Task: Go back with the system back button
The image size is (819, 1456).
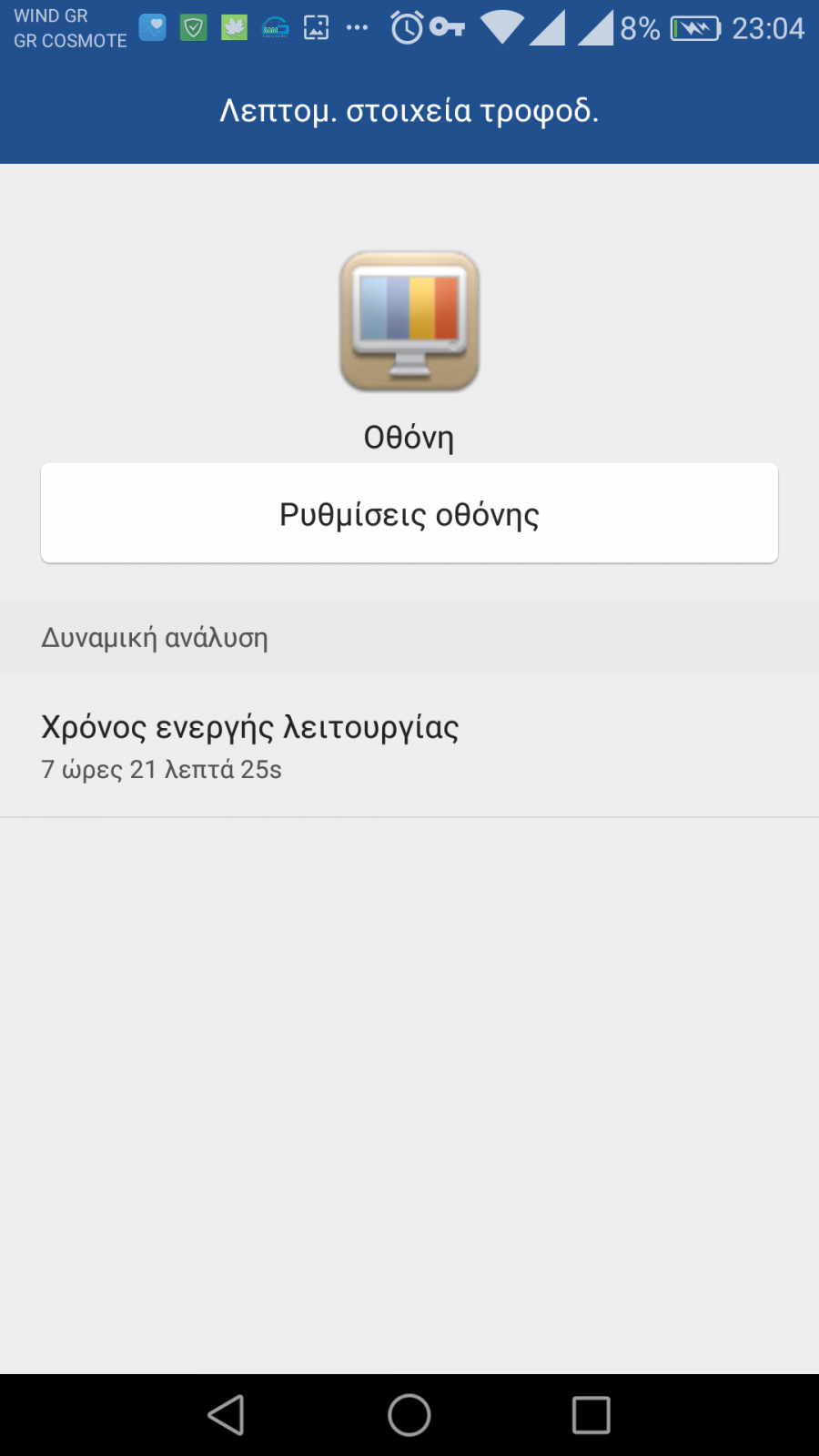Action: 227,1415
